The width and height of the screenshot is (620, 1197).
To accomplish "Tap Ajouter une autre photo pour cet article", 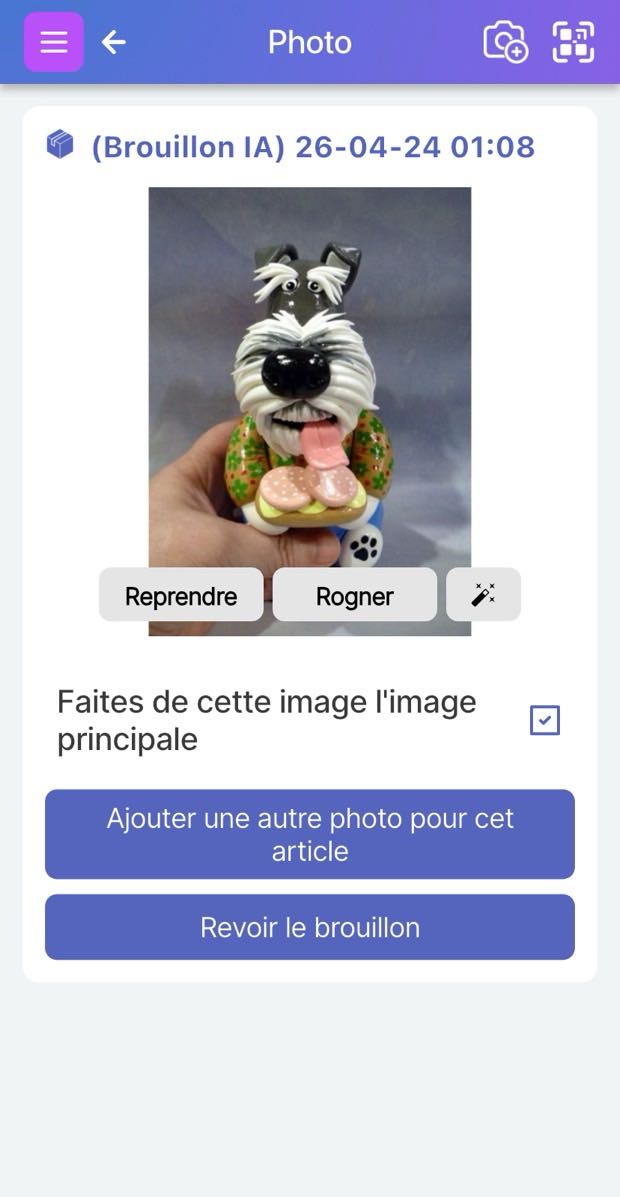I will click(x=310, y=835).
